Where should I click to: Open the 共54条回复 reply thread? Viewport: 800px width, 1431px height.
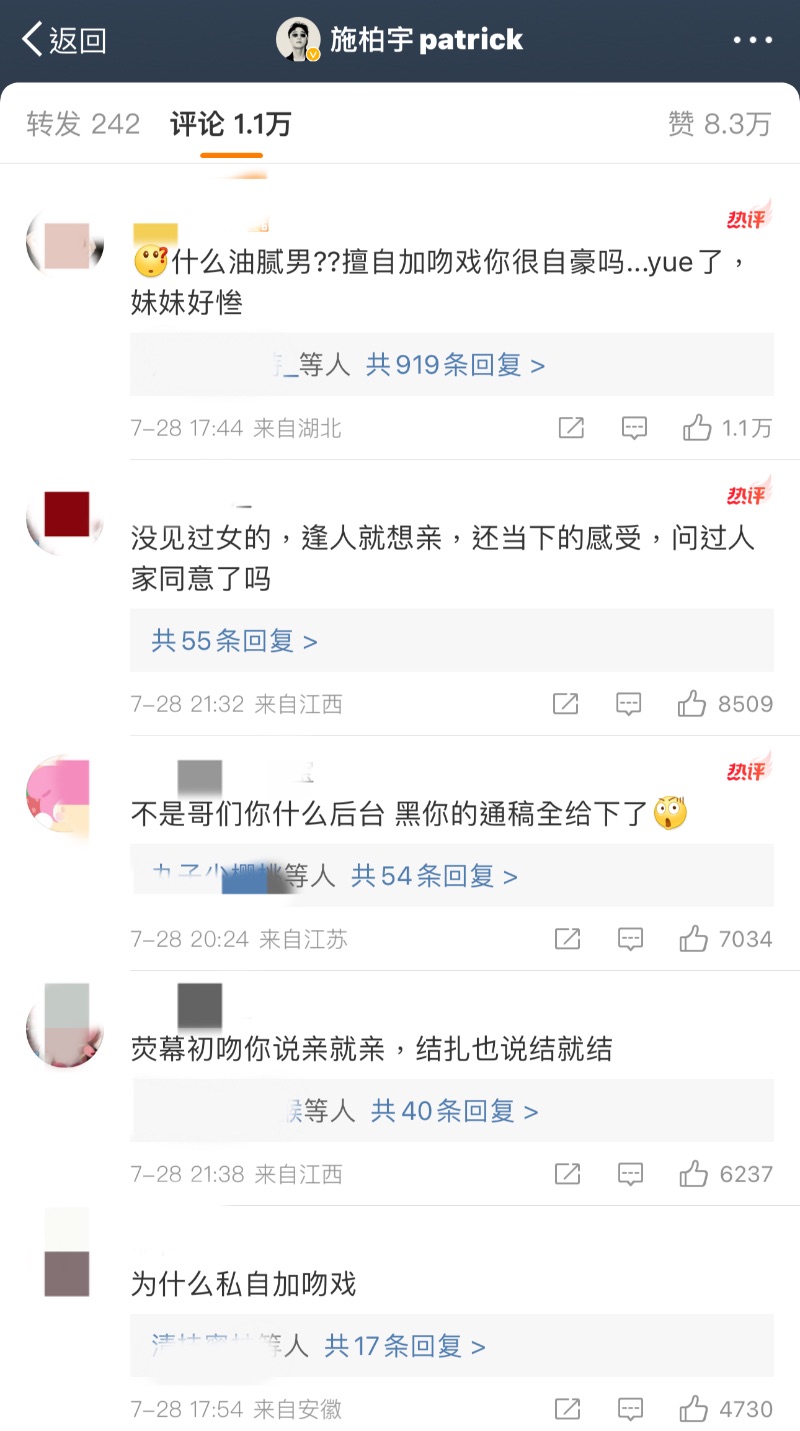(x=434, y=877)
